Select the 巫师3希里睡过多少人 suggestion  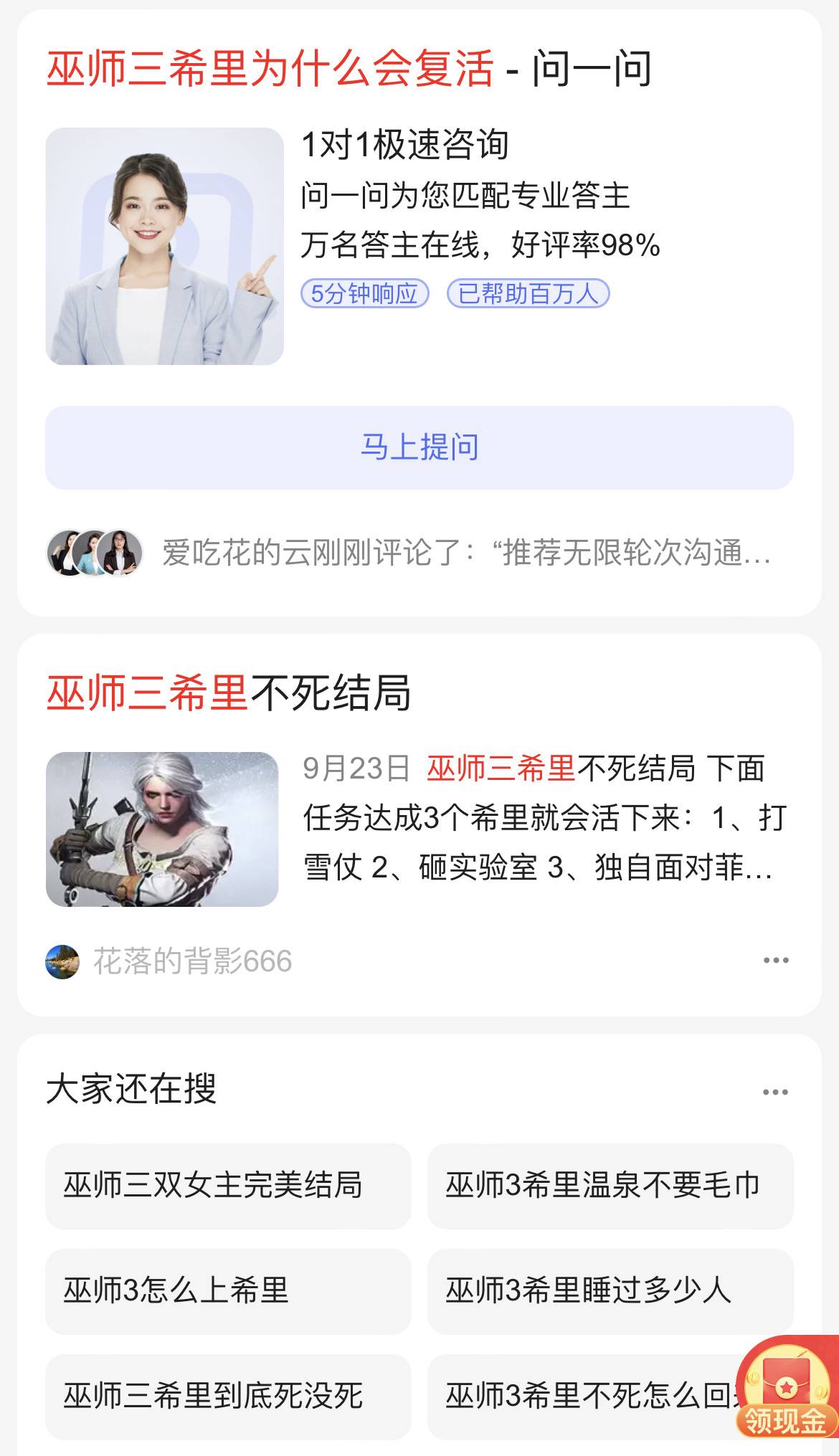tap(610, 1291)
